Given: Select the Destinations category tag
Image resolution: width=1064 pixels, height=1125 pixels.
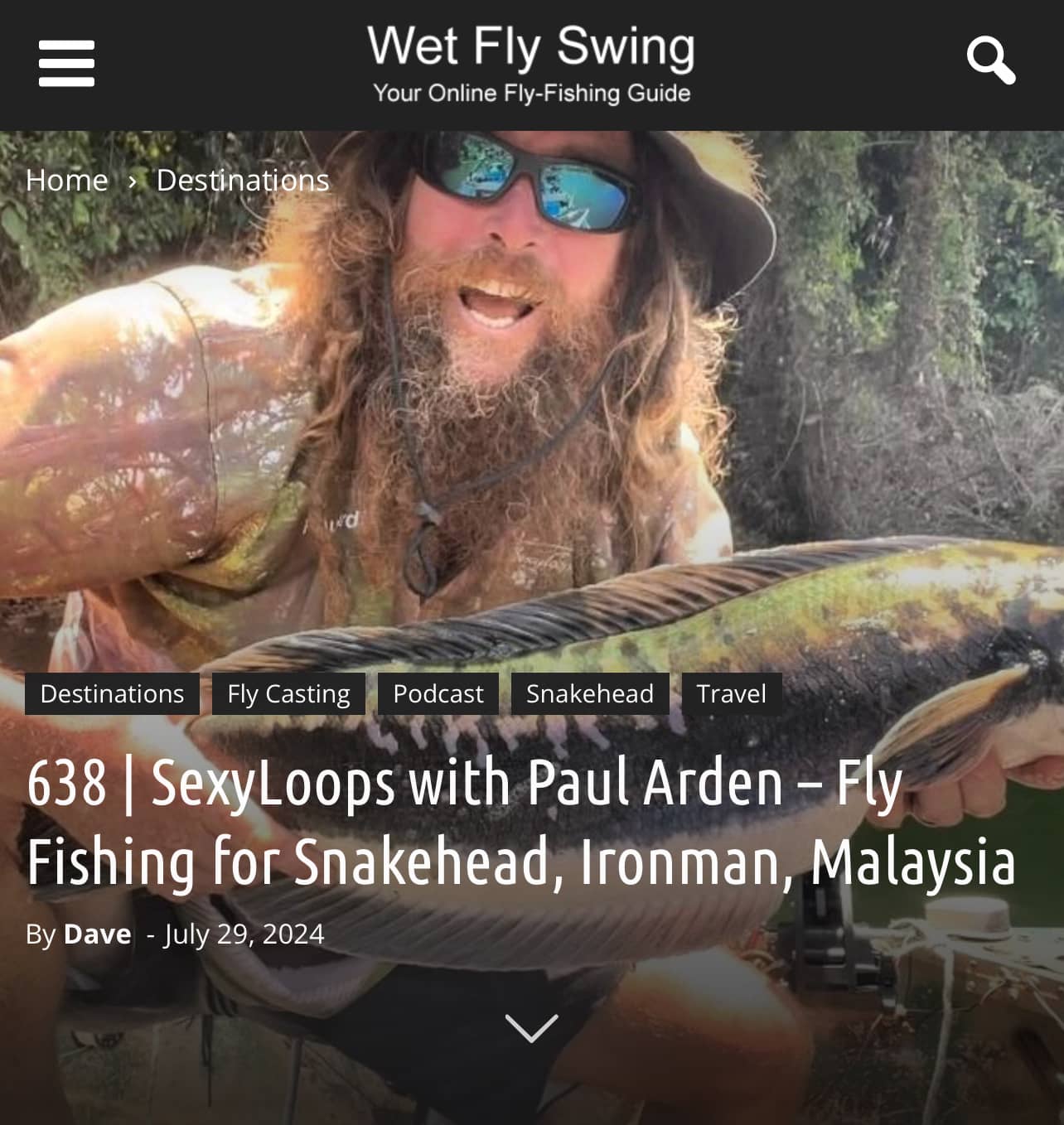Looking at the screenshot, I should point(112,693).
